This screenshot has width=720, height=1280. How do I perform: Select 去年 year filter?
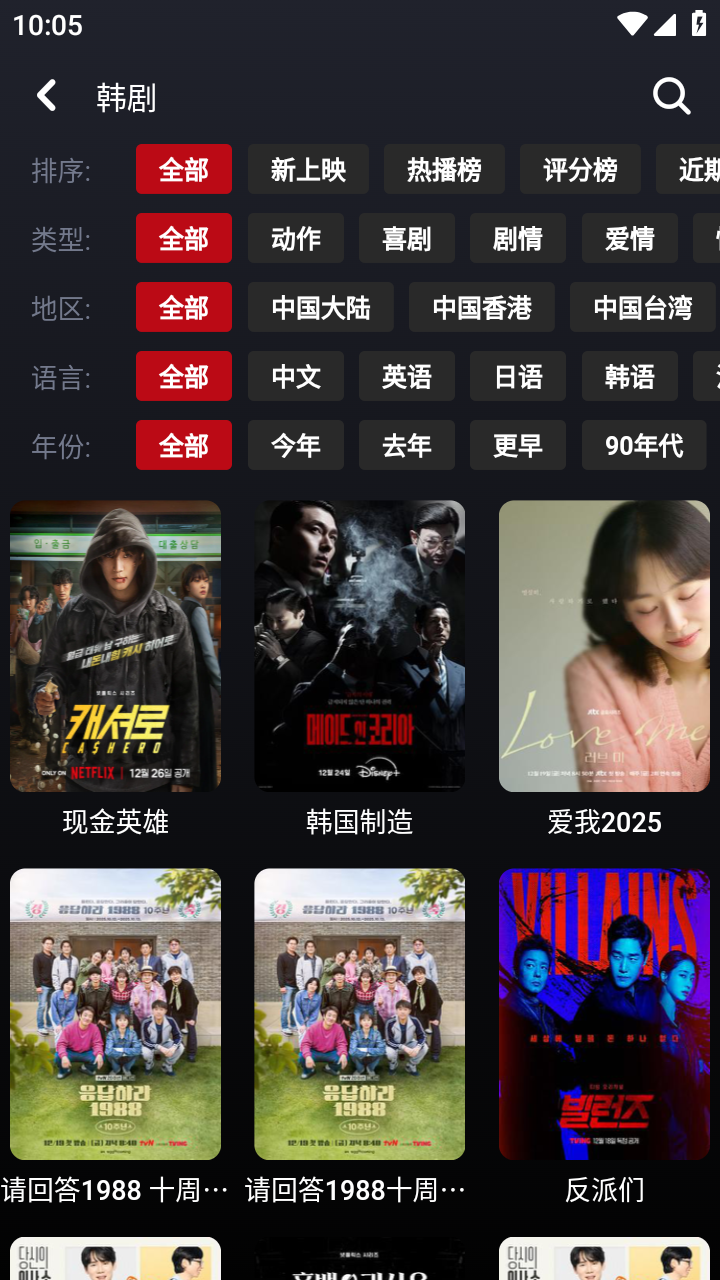click(406, 445)
